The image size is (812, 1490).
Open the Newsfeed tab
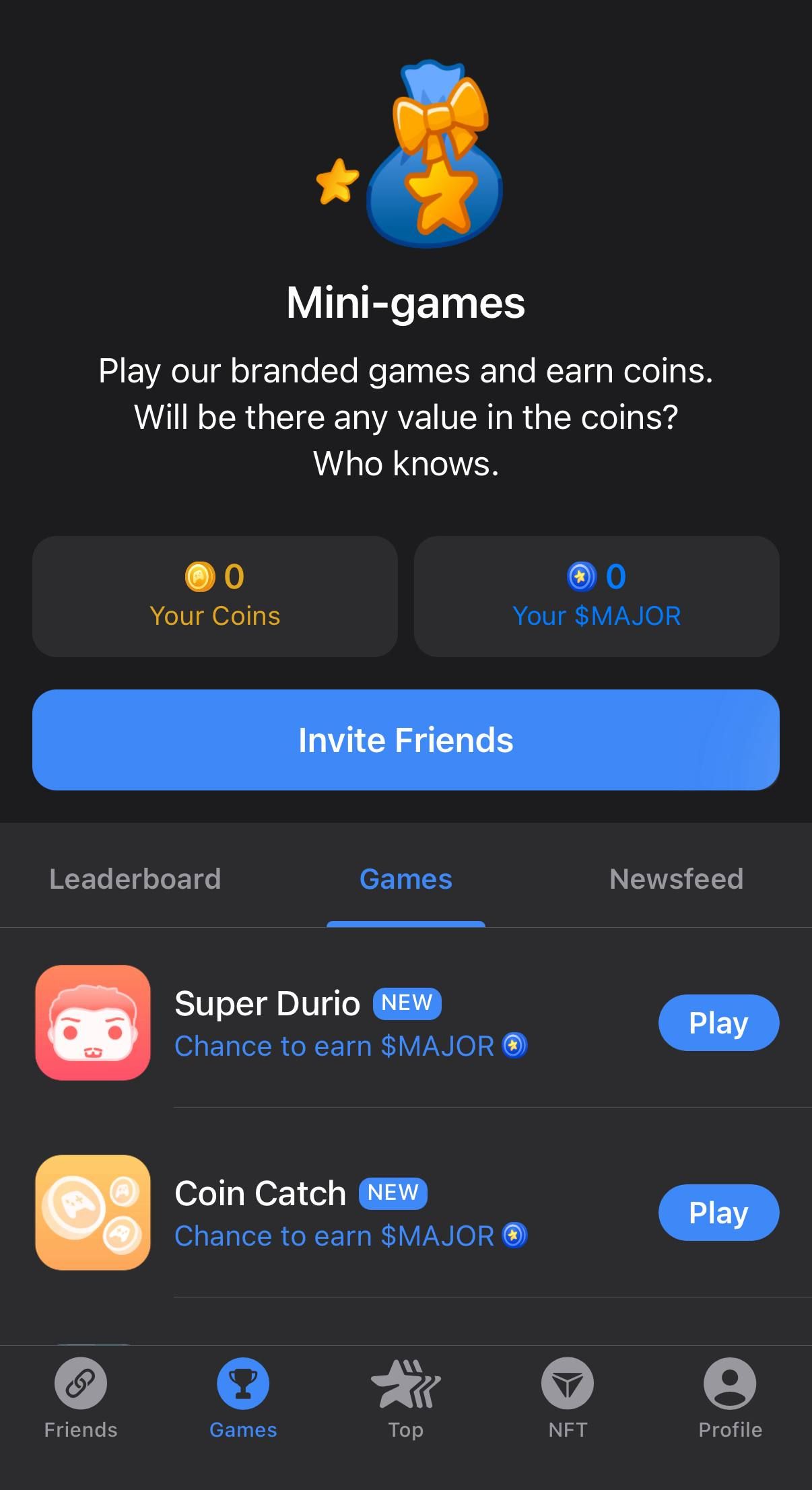(675, 879)
